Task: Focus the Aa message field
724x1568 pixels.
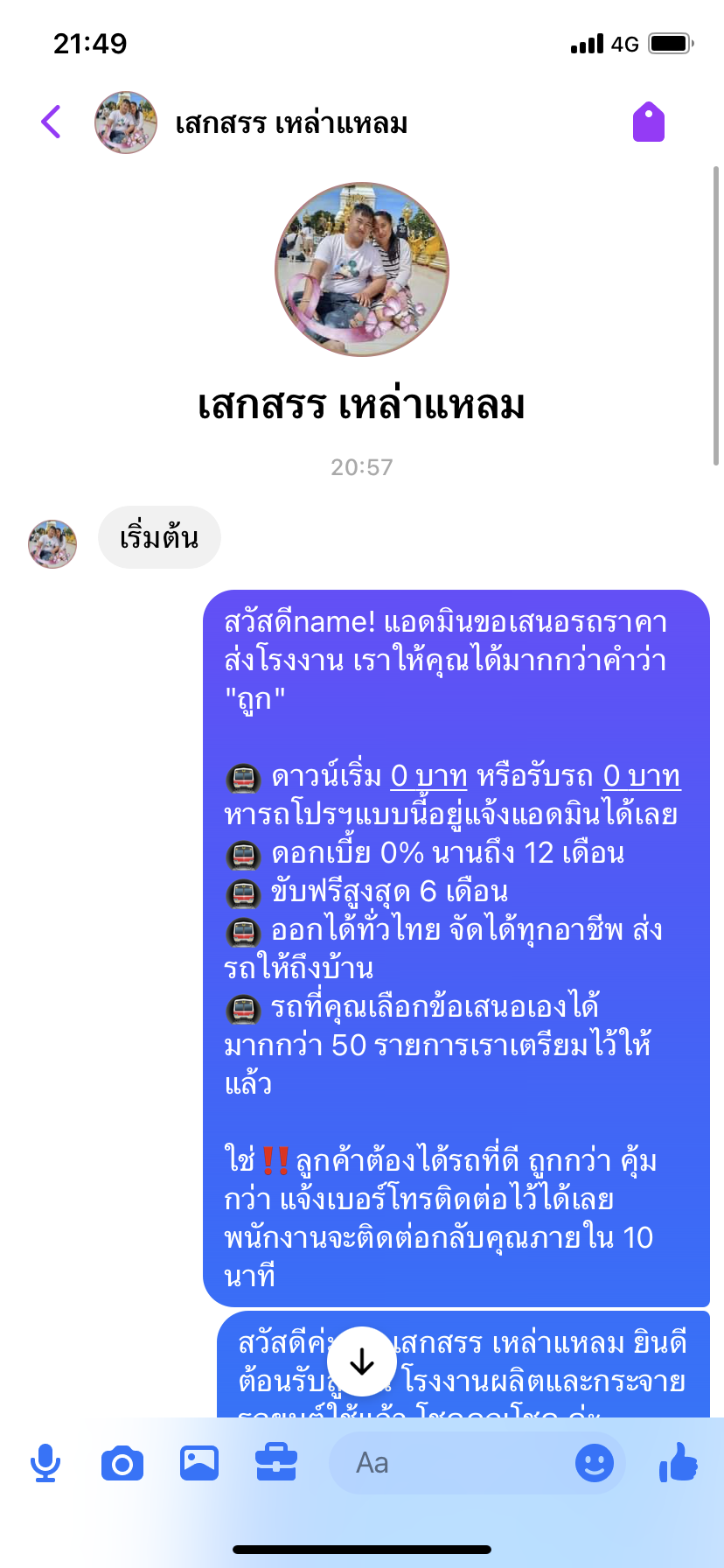Action: point(446,1463)
